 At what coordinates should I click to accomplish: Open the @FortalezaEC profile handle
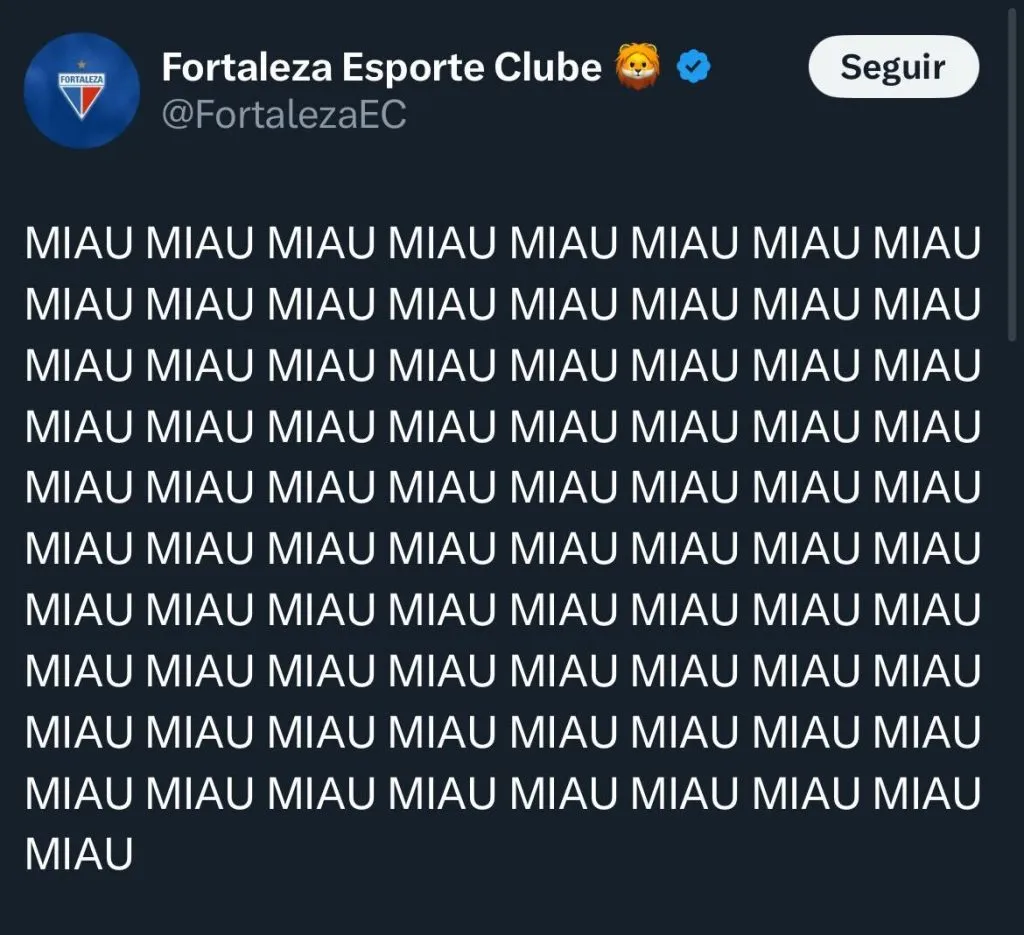[284, 115]
